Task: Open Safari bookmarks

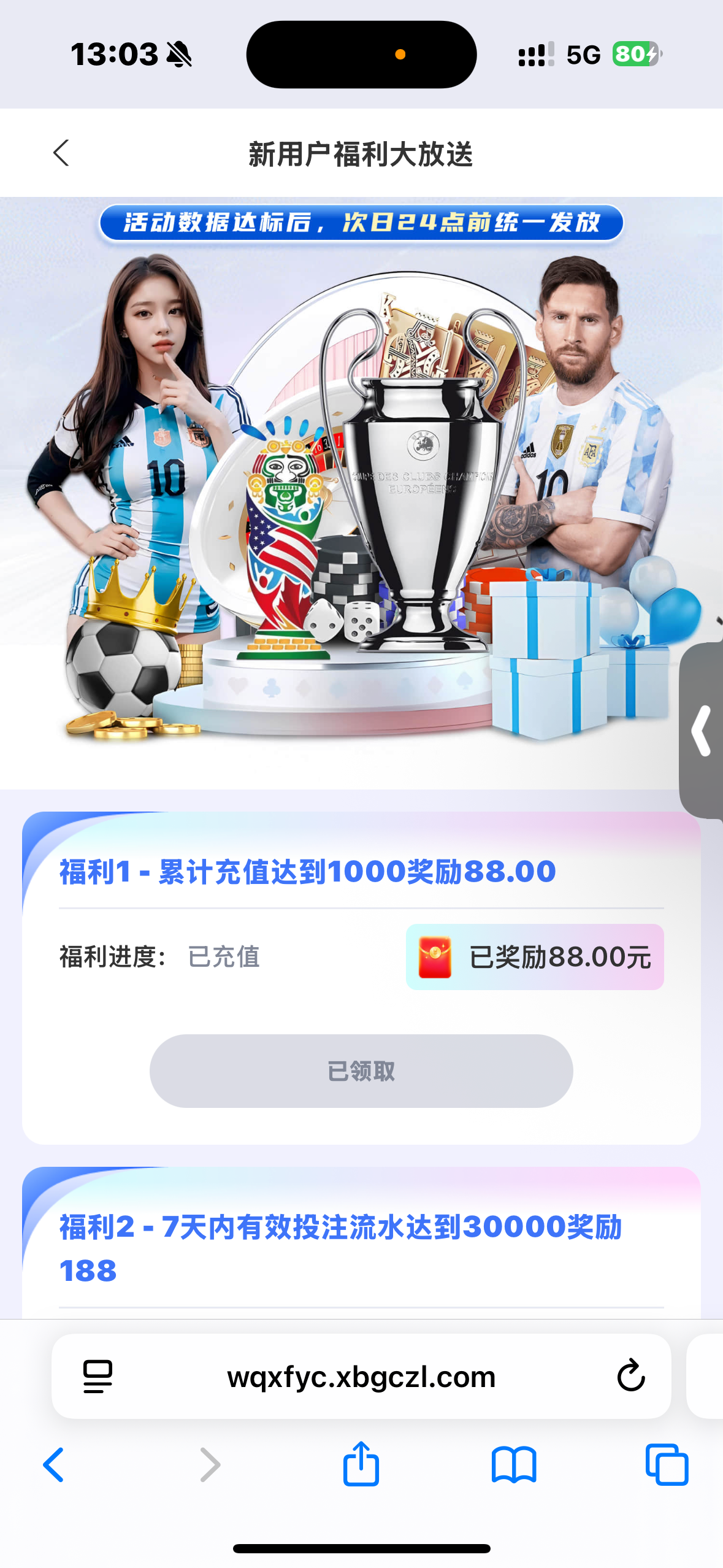Action: pyautogui.click(x=514, y=1465)
